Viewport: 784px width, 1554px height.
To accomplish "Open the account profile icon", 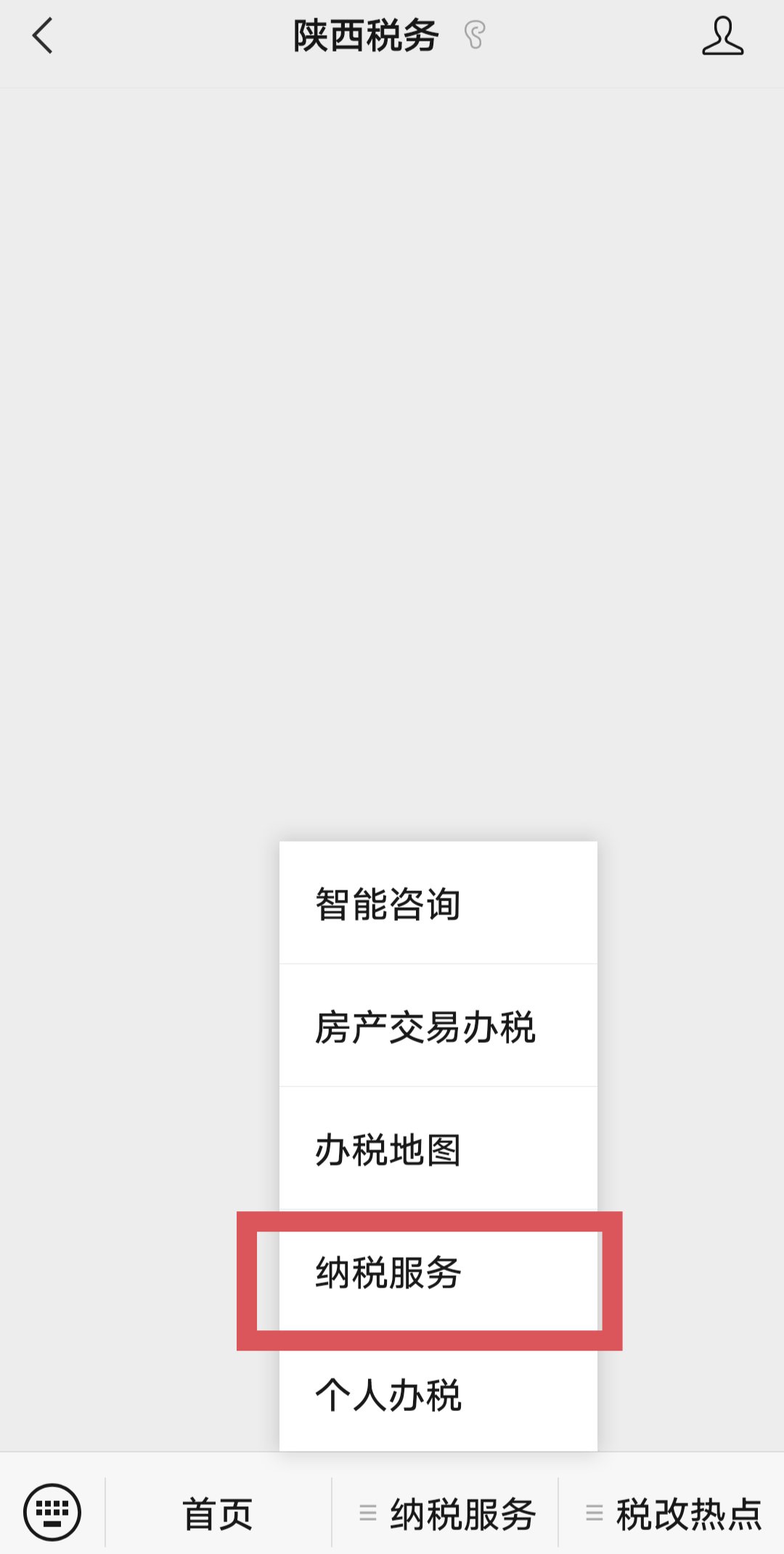I will point(722,36).
